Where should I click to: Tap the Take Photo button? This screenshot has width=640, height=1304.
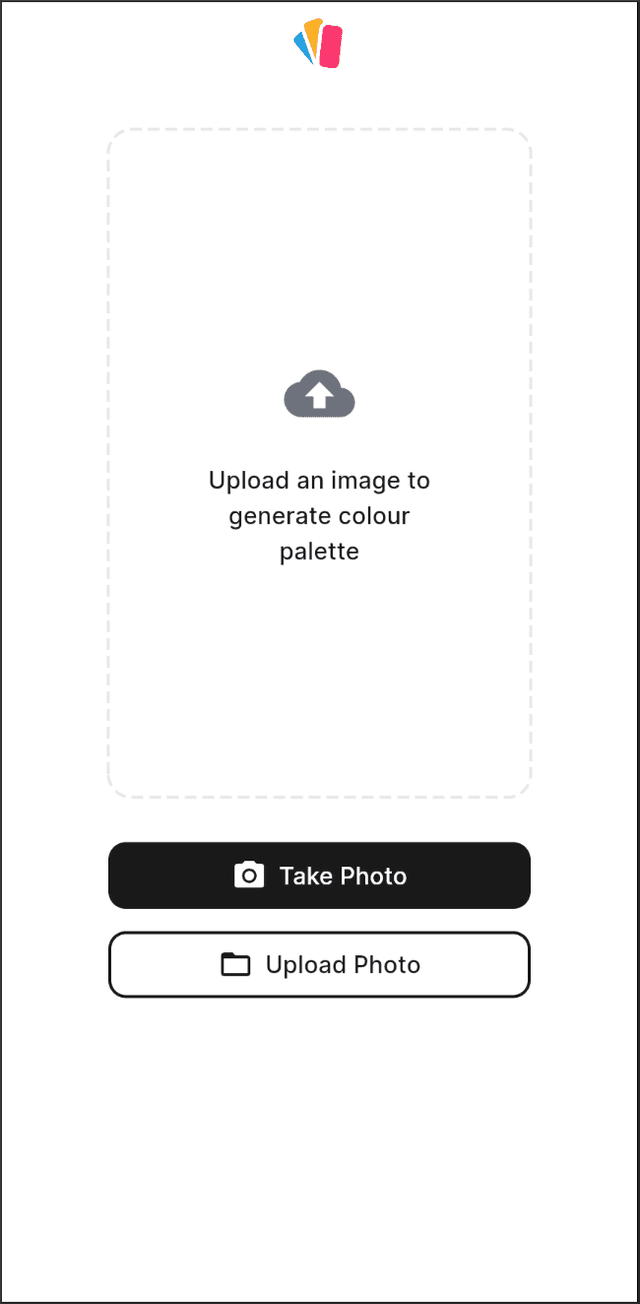point(319,875)
